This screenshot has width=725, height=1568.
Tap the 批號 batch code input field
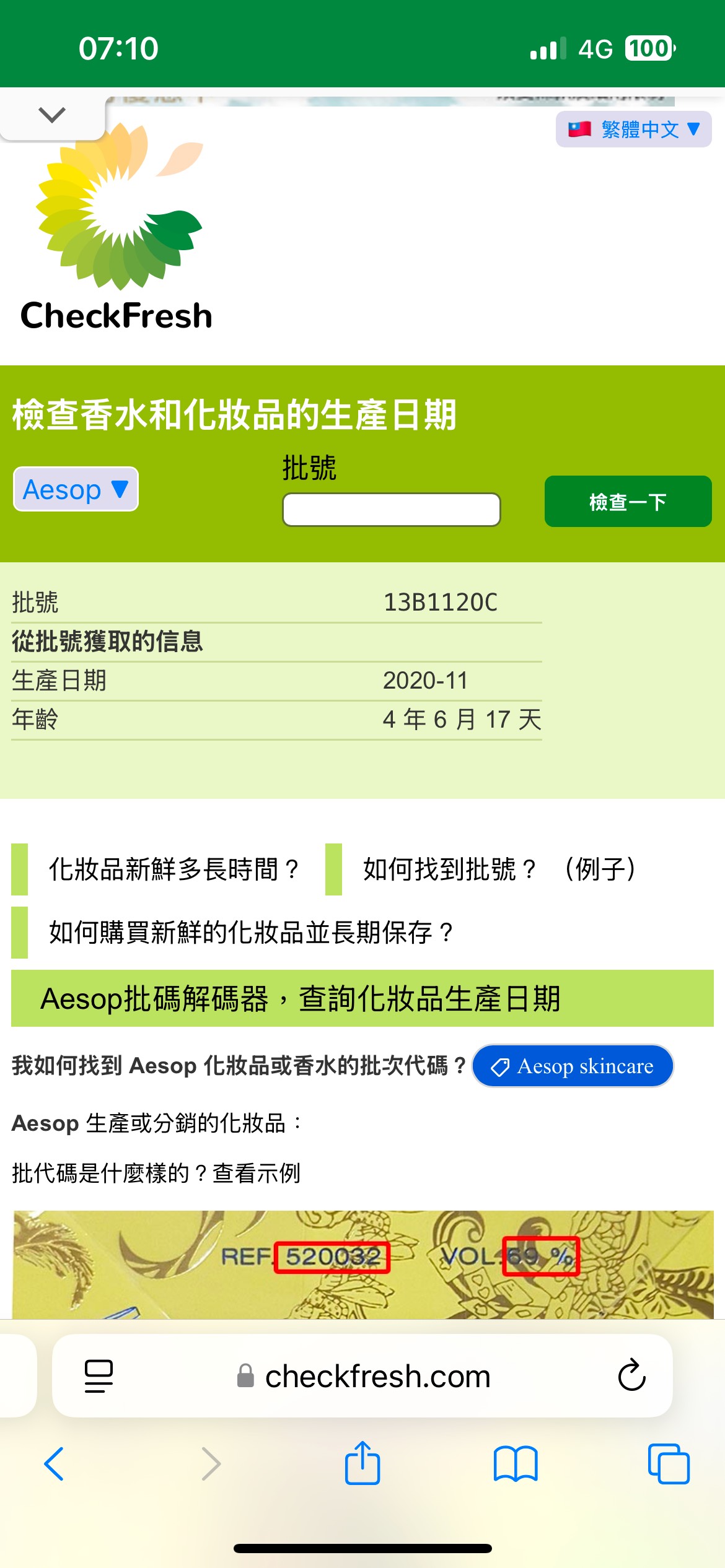(x=391, y=510)
